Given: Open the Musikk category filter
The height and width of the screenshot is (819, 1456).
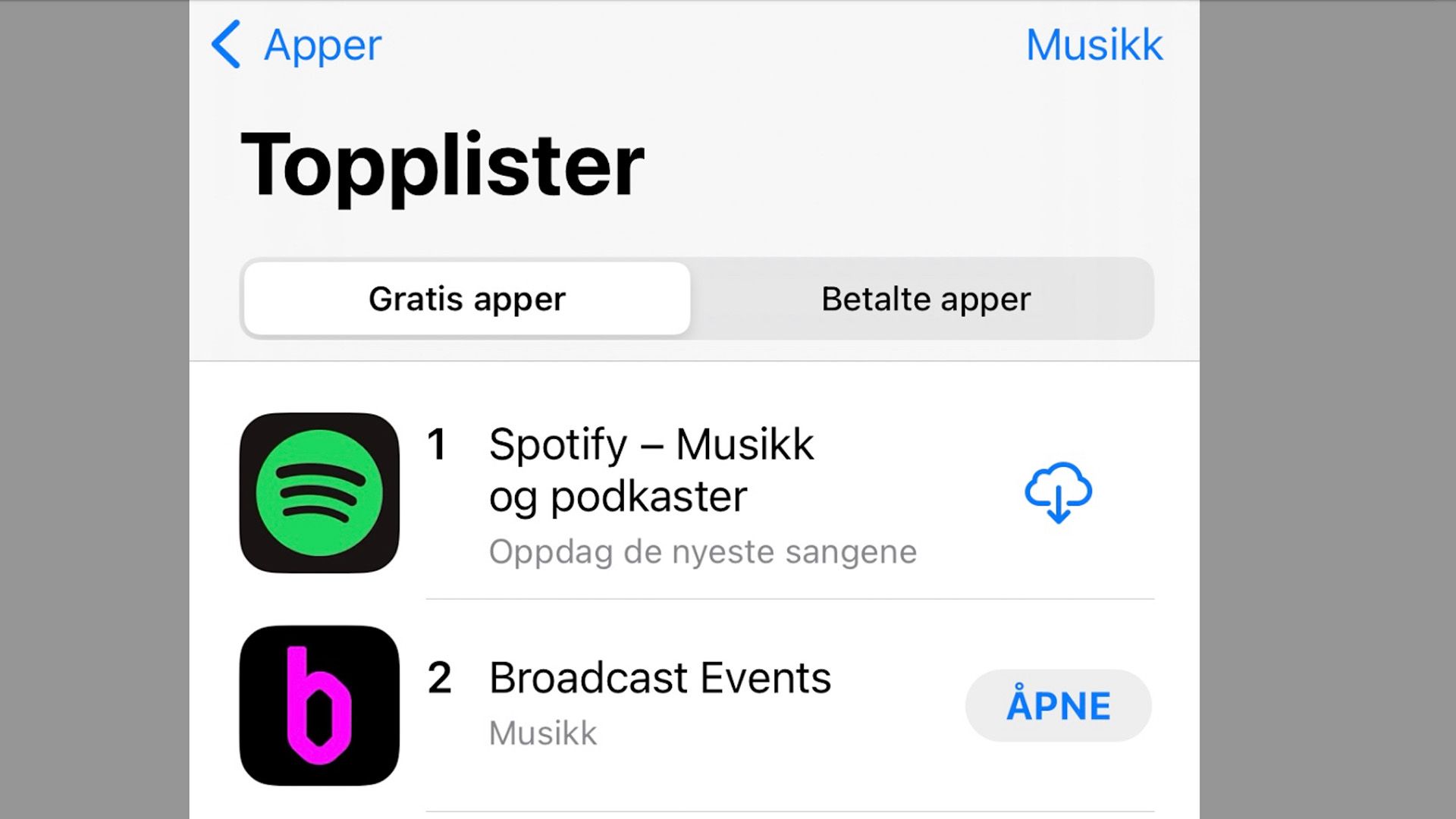Looking at the screenshot, I should coord(1094,45).
